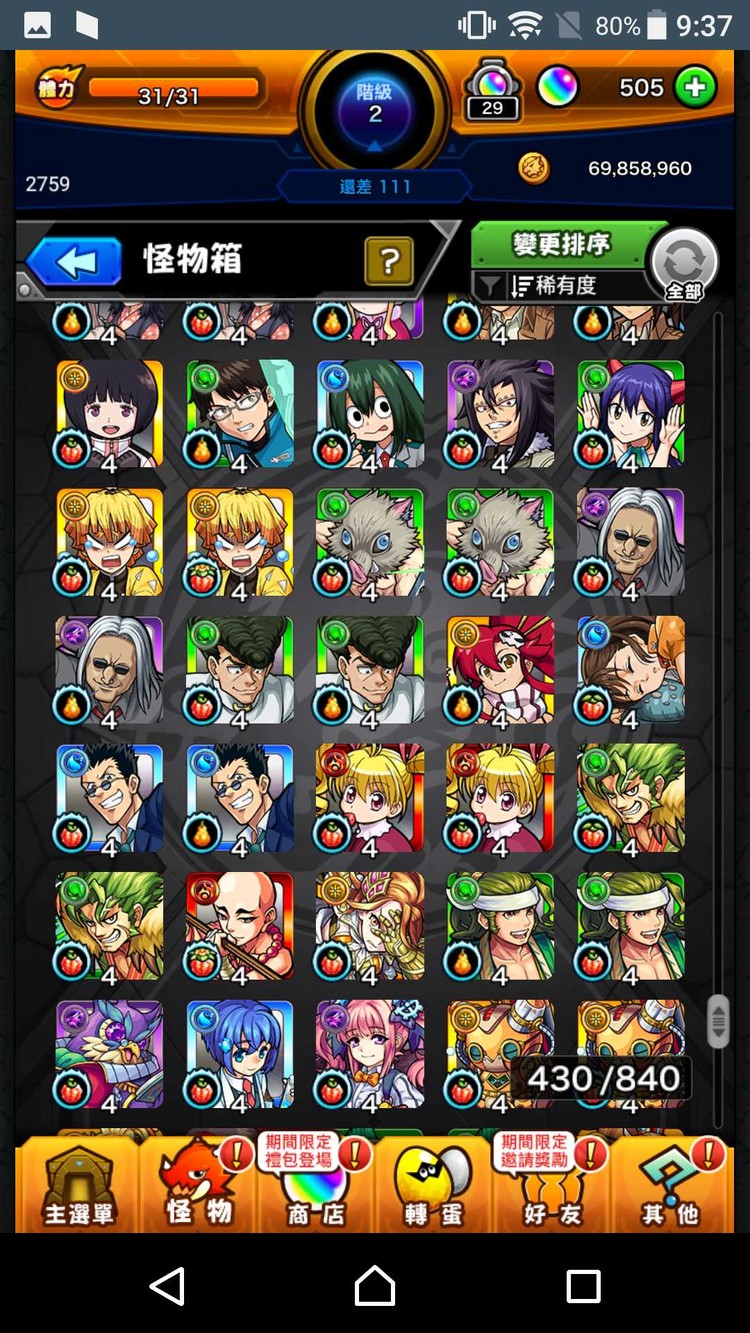Image resolution: width=750 pixels, height=1333 pixels.
Task: Add orbs with the green plus button
Action: (x=695, y=88)
